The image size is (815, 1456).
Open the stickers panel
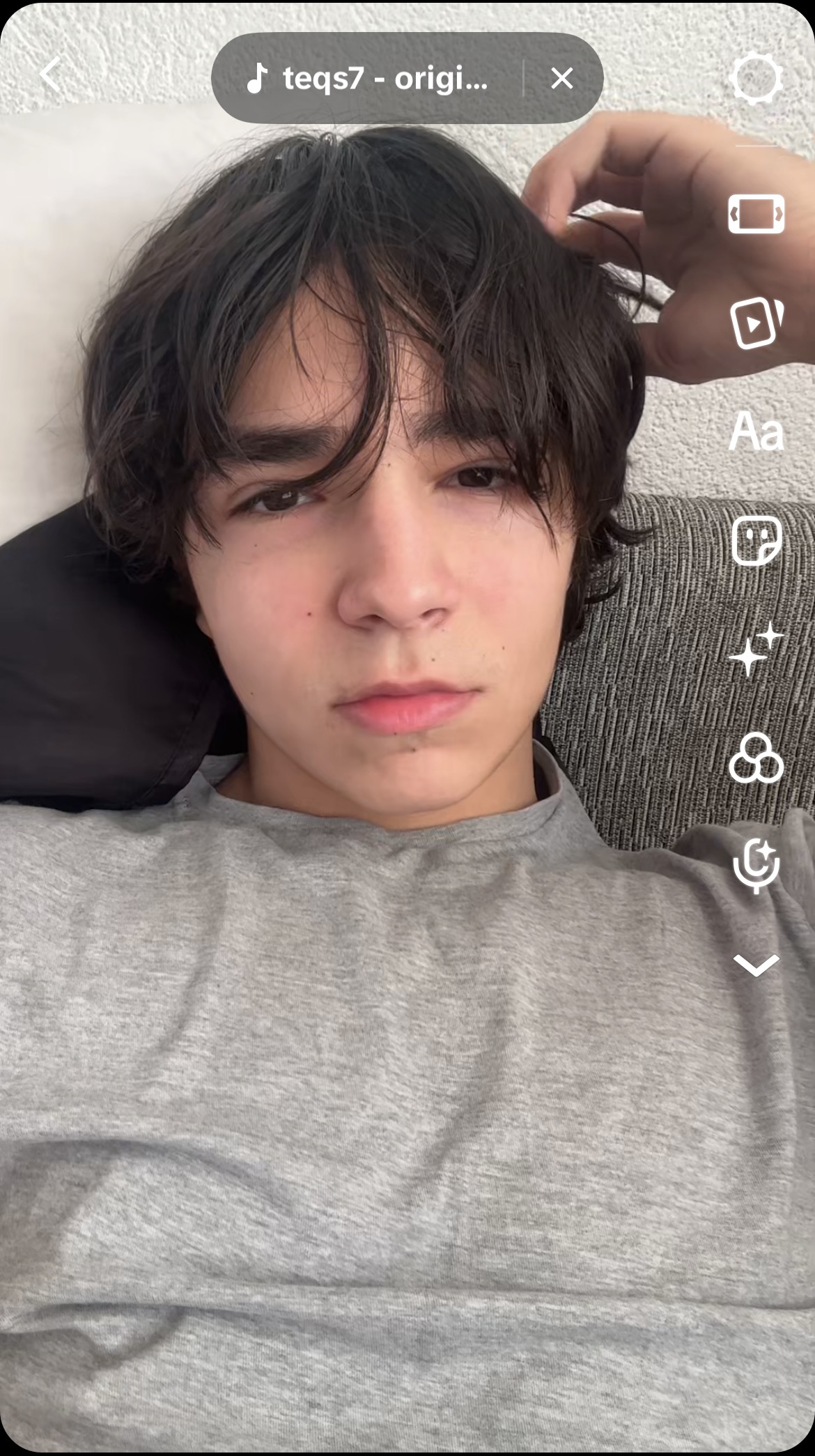click(x=756, y=540)
